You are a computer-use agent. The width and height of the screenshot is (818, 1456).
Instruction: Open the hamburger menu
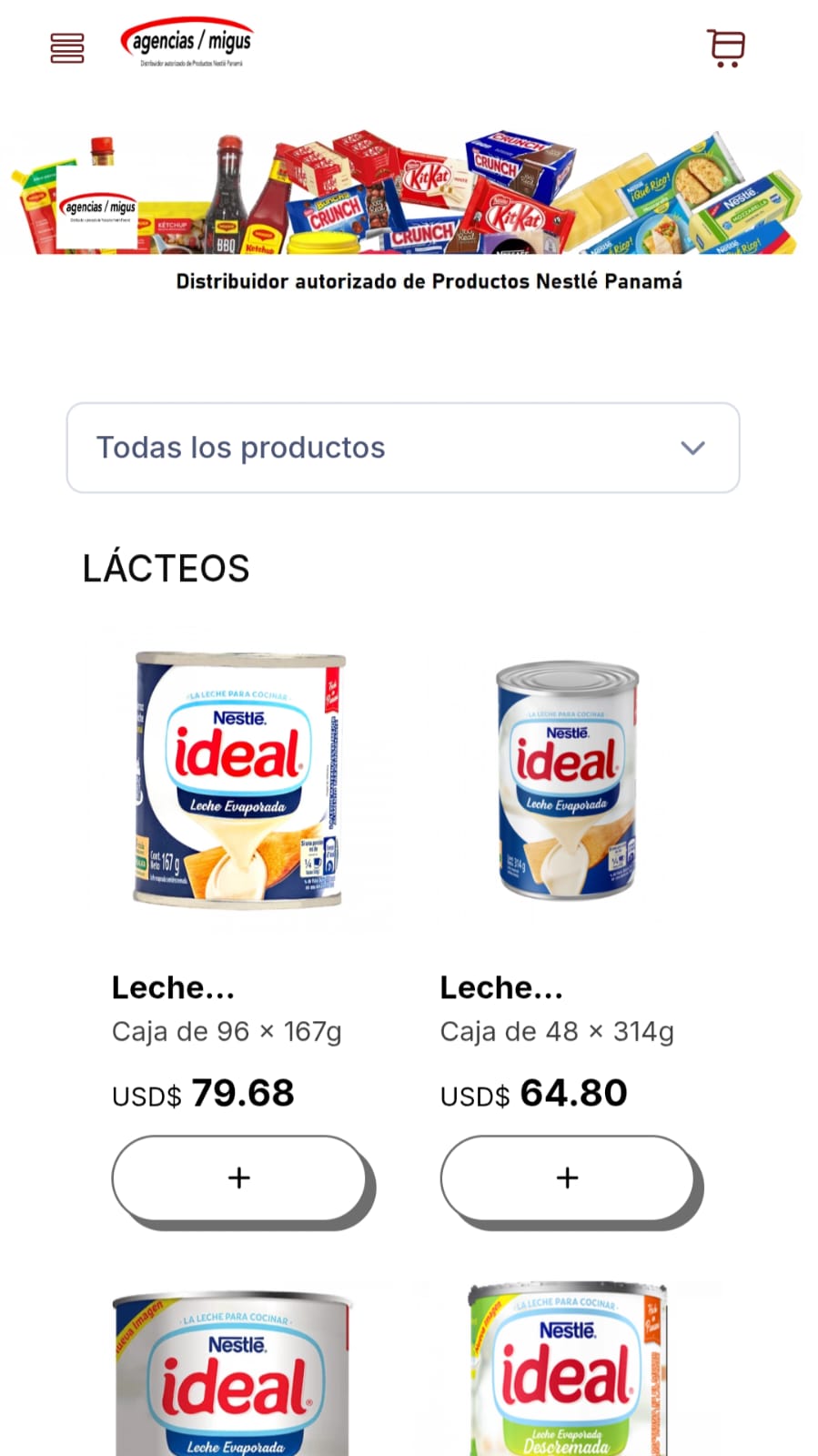[67, 48]
